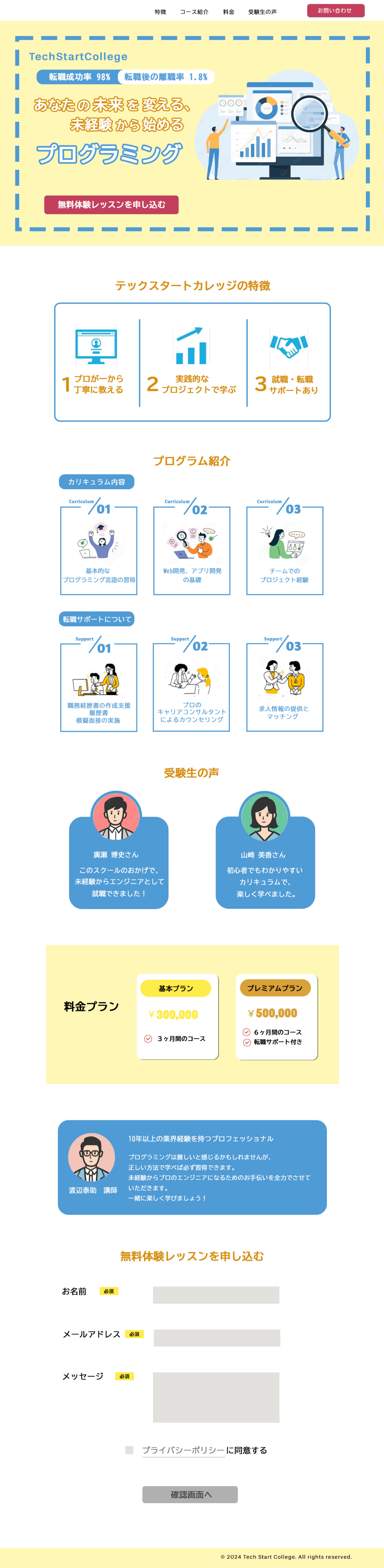384x1568 pixels.
Task: Select the お名前 text field
Action: click(x=216, y=1295)
